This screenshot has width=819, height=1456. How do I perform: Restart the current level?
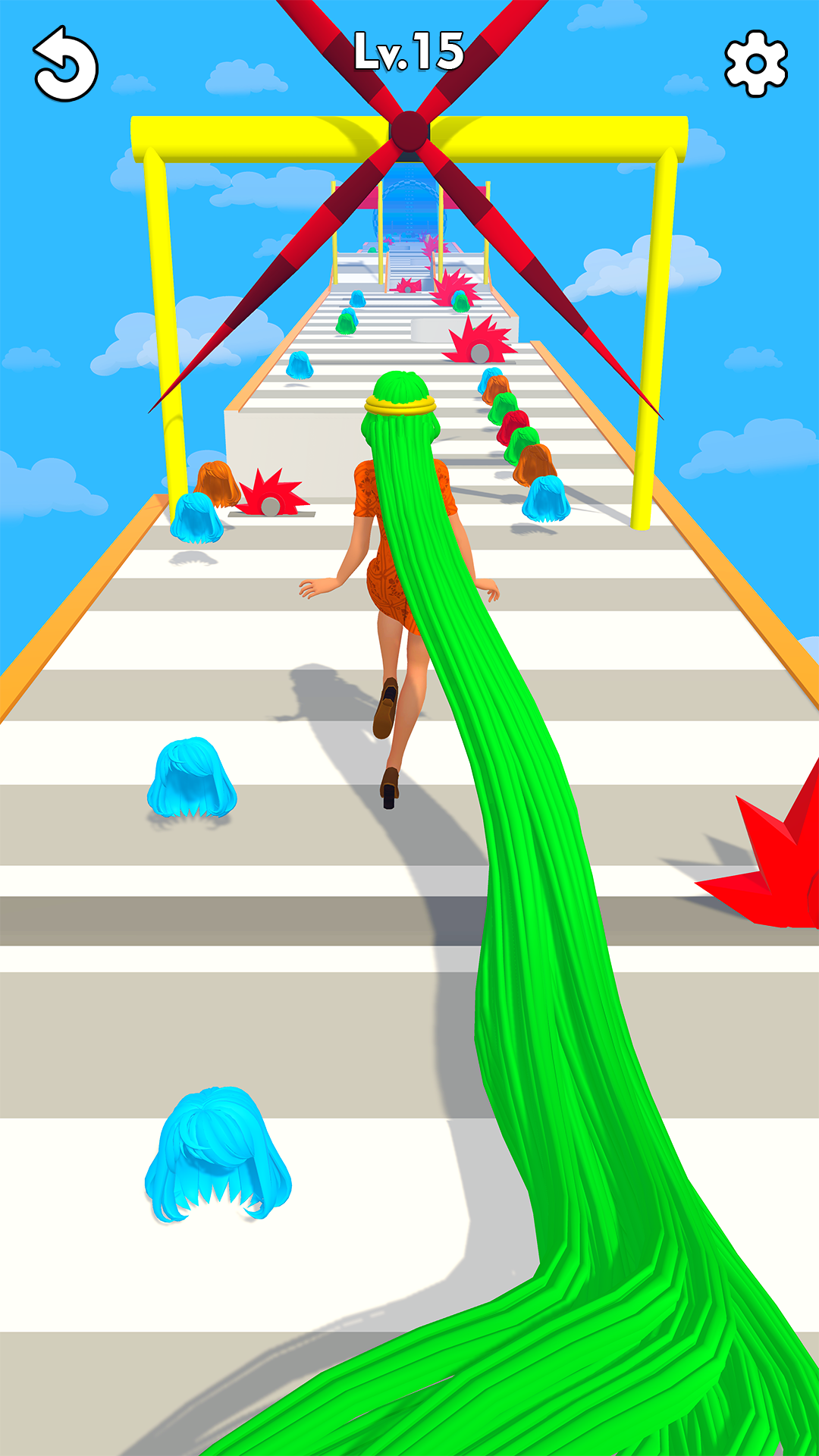click(x=65, y=65)
